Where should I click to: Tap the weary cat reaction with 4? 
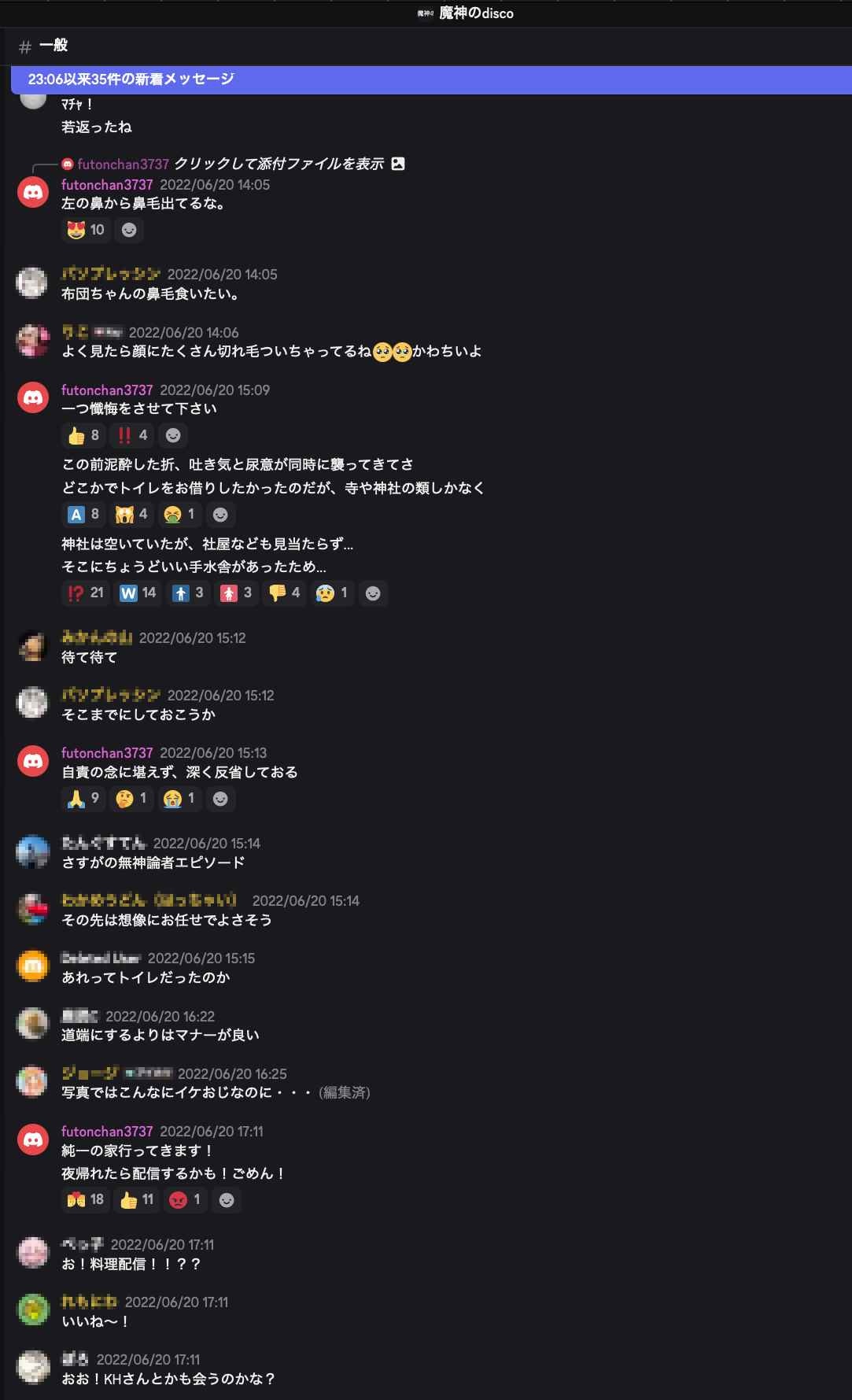pos(132,515)
